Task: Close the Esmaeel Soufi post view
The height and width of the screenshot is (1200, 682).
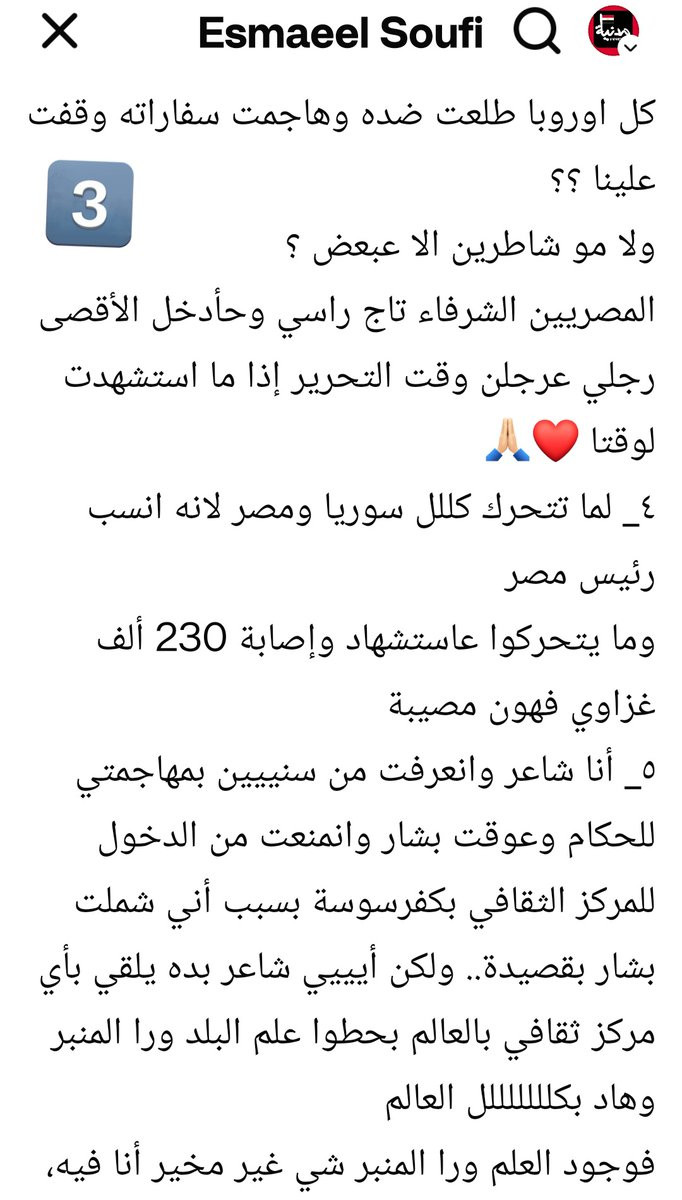Action: tap(60, 33)
